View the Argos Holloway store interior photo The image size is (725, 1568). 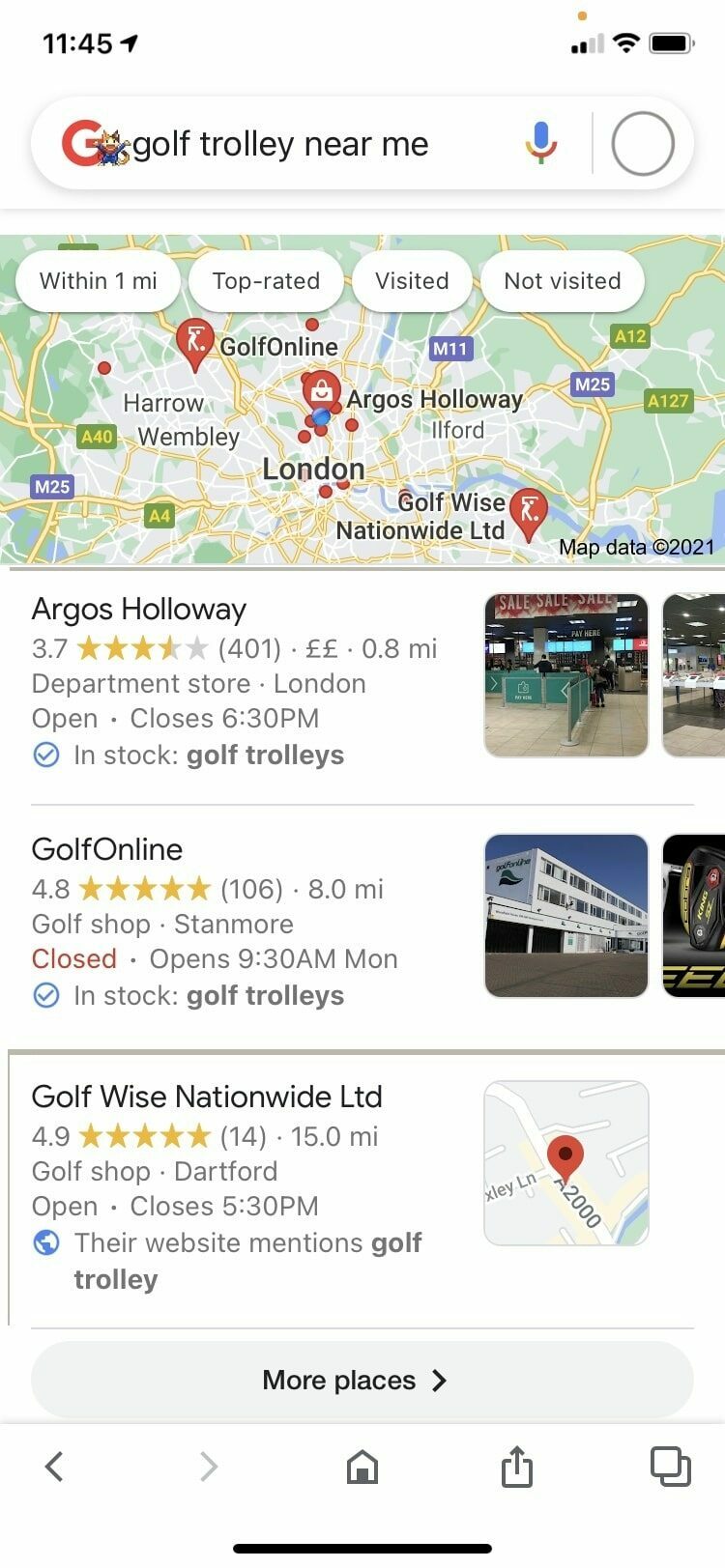tap(566, 675)
